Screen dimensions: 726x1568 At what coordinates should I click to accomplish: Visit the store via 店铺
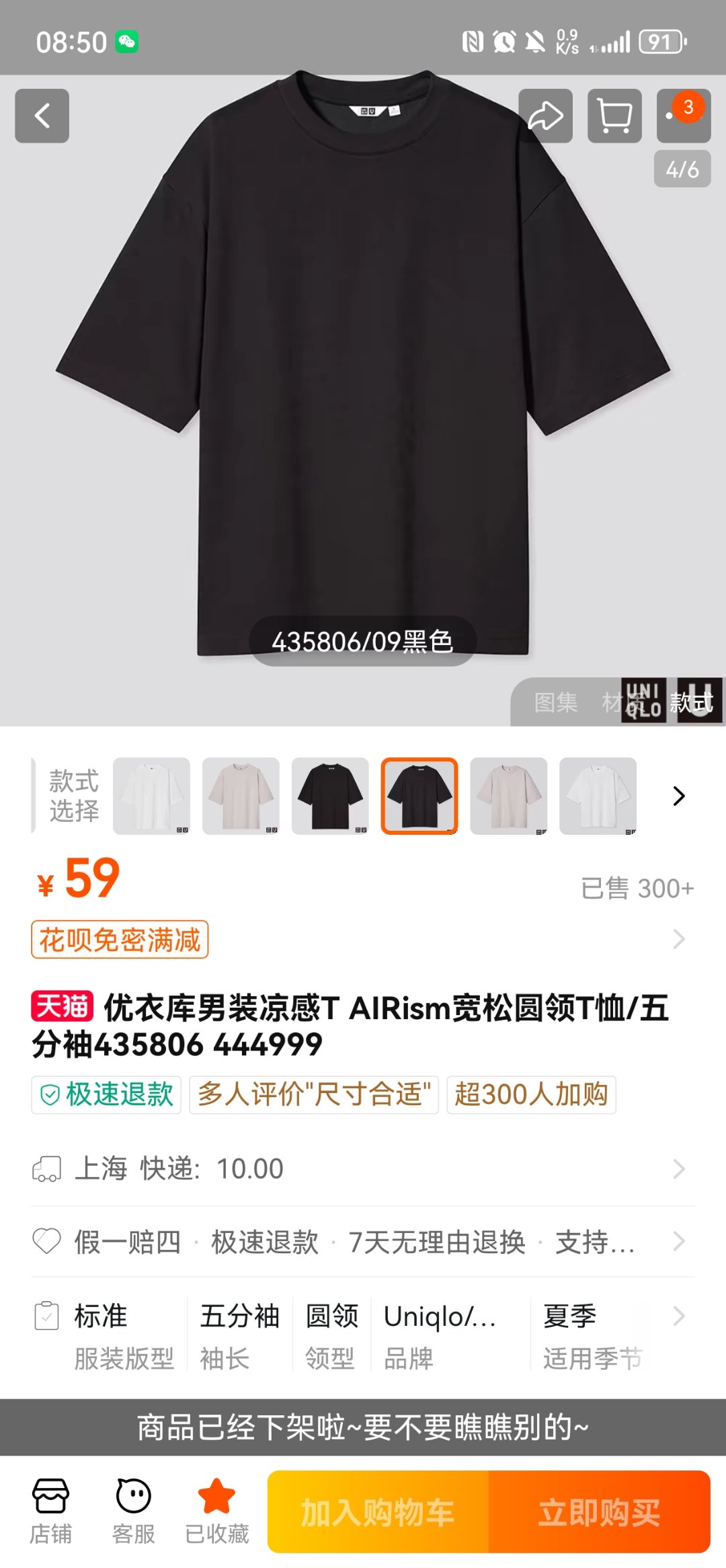[50, 1511]
